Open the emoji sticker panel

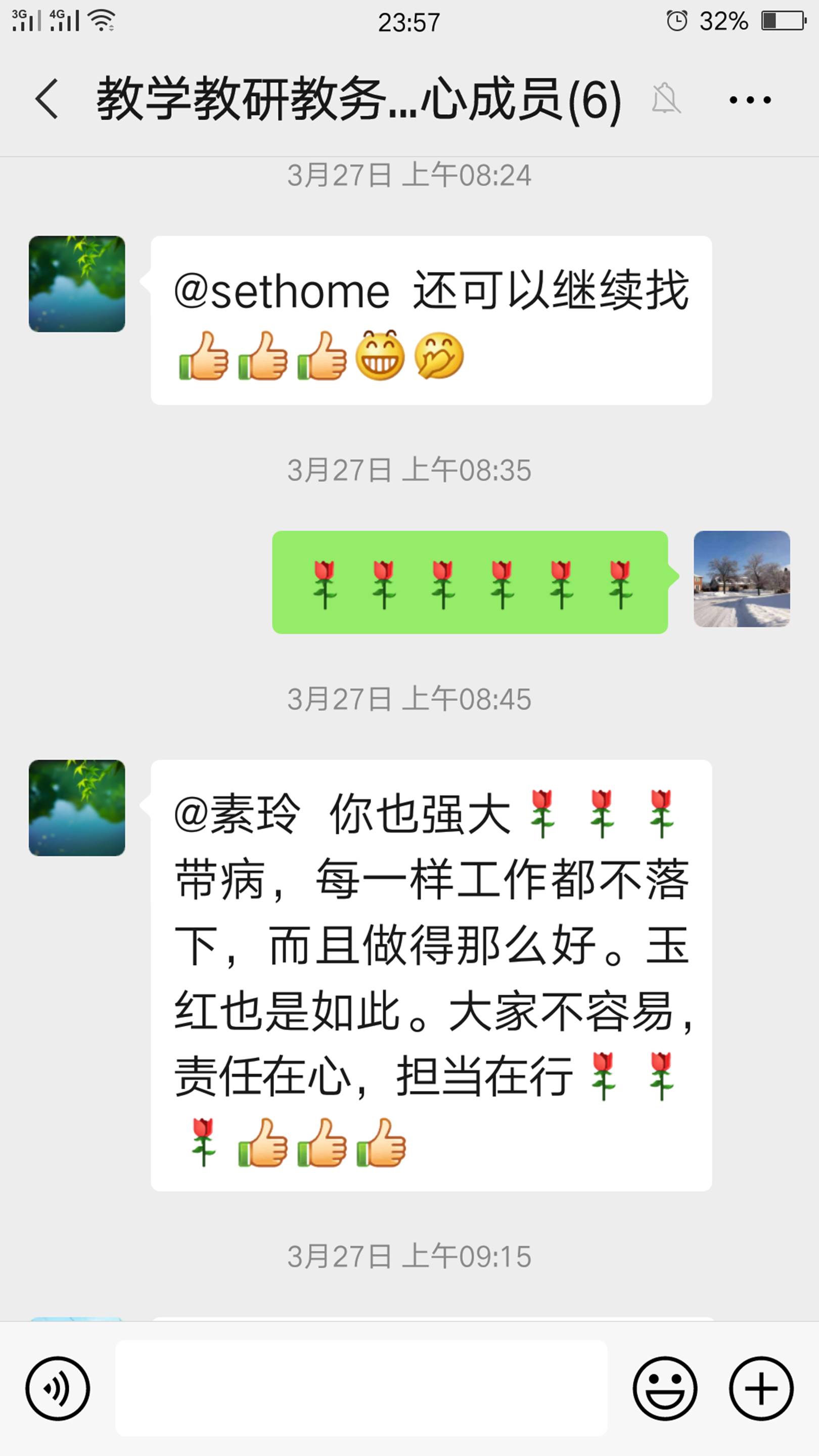[665, 1388]
